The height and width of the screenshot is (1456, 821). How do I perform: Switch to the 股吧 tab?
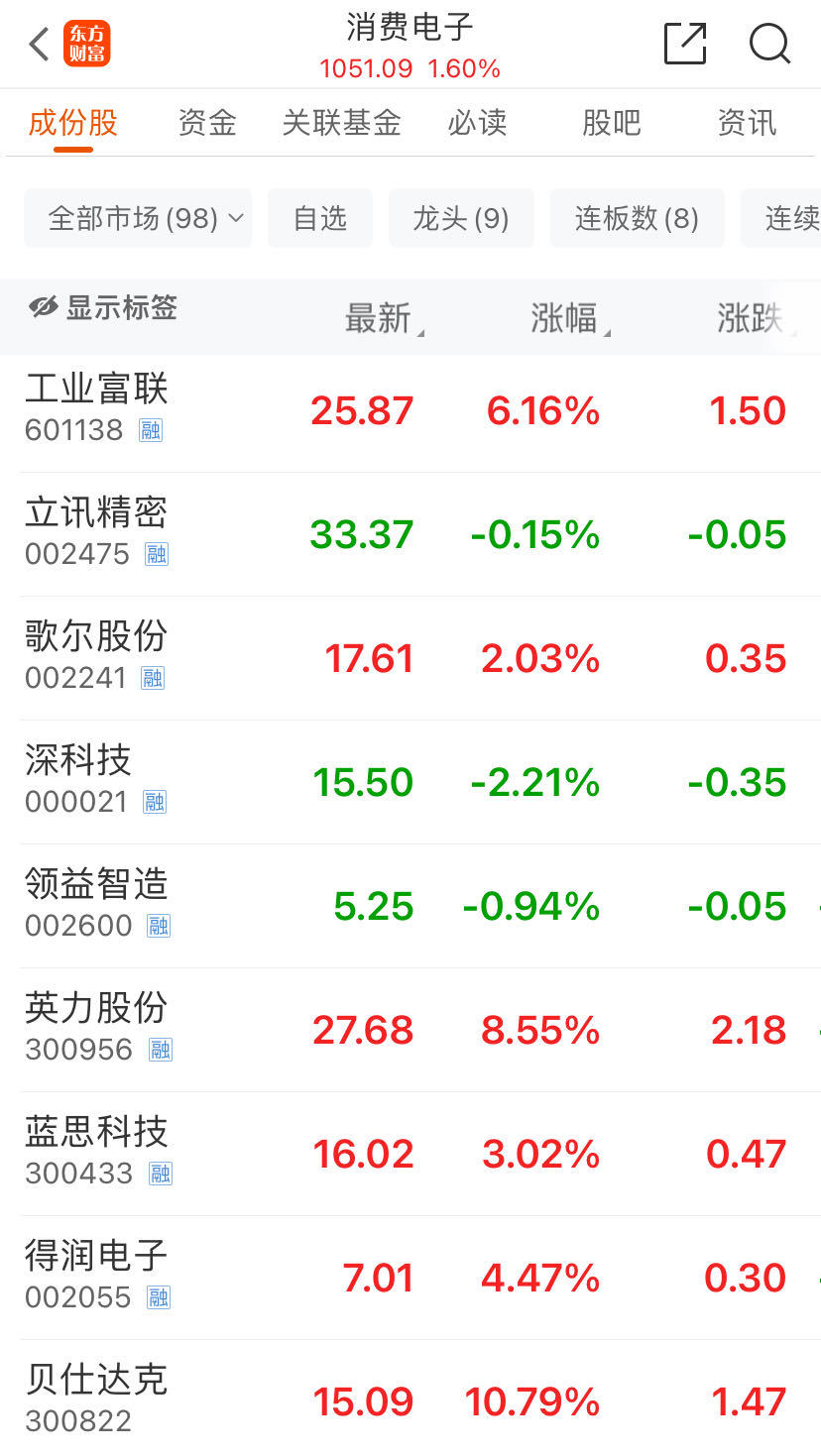pos(611,122)
